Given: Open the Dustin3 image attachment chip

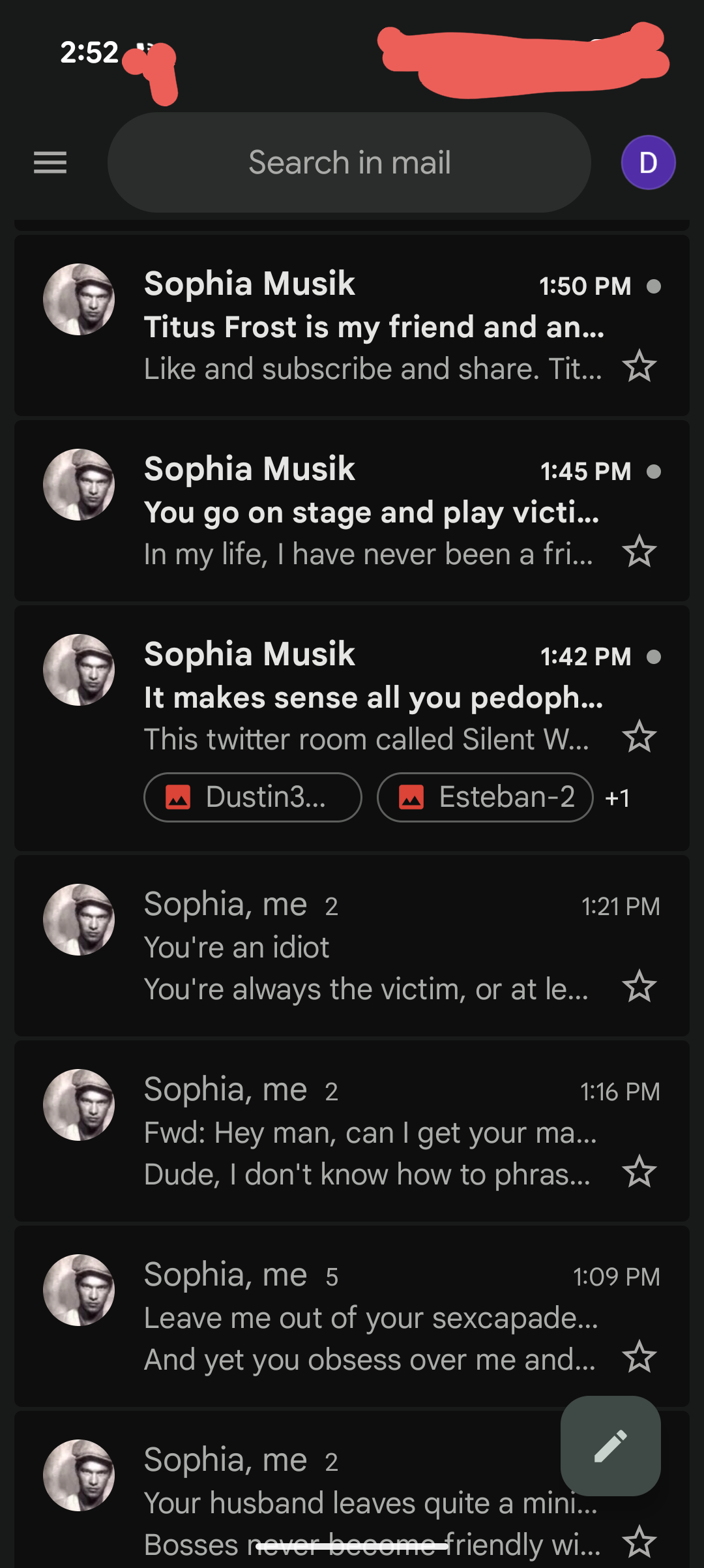Looking at the screenshot, I should pos(253,797).
